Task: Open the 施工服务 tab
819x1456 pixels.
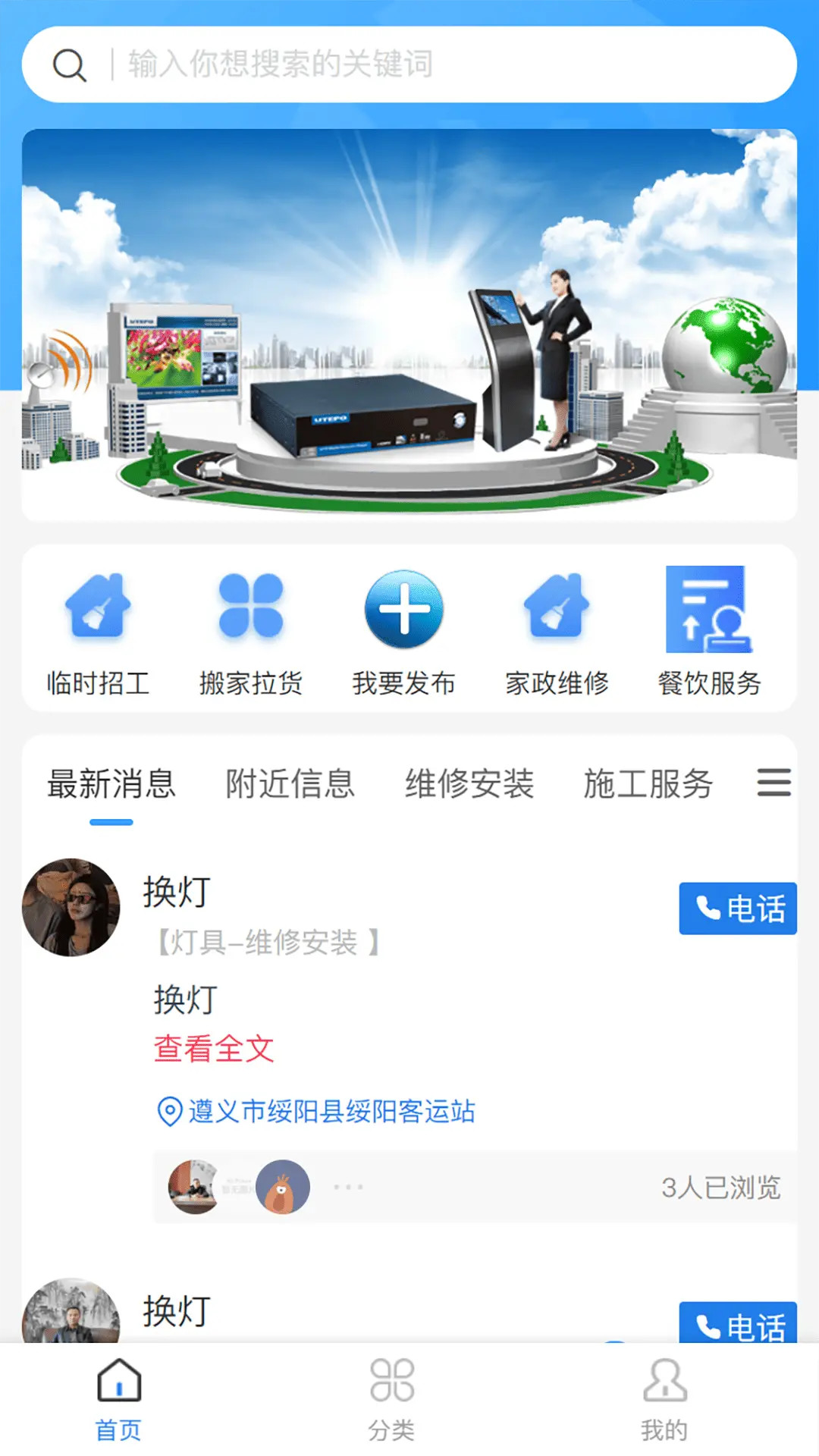Action: tap(648, 784)
